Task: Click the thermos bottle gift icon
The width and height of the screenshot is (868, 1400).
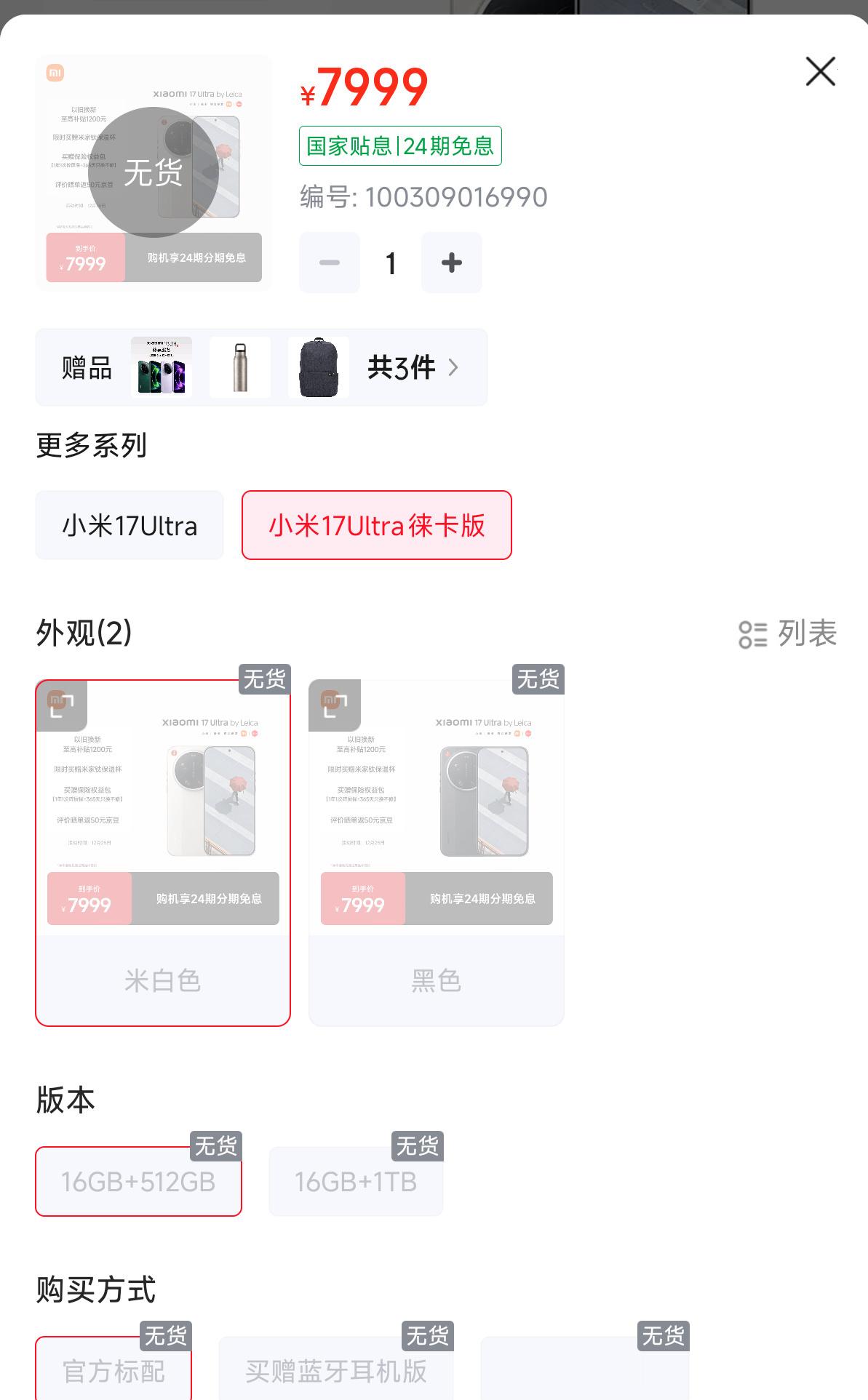Action: click(239, 367)
